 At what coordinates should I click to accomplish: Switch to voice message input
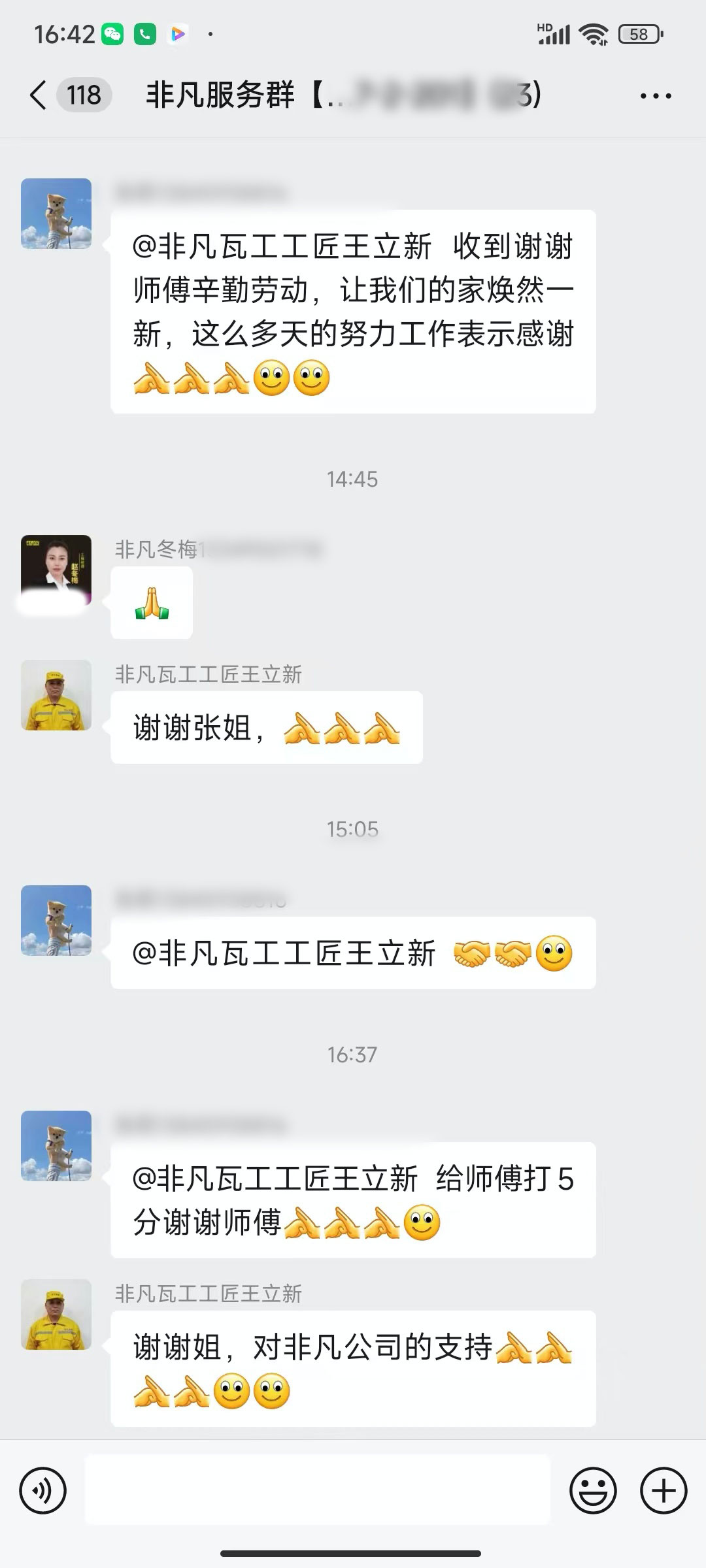tap(43, 1491)
